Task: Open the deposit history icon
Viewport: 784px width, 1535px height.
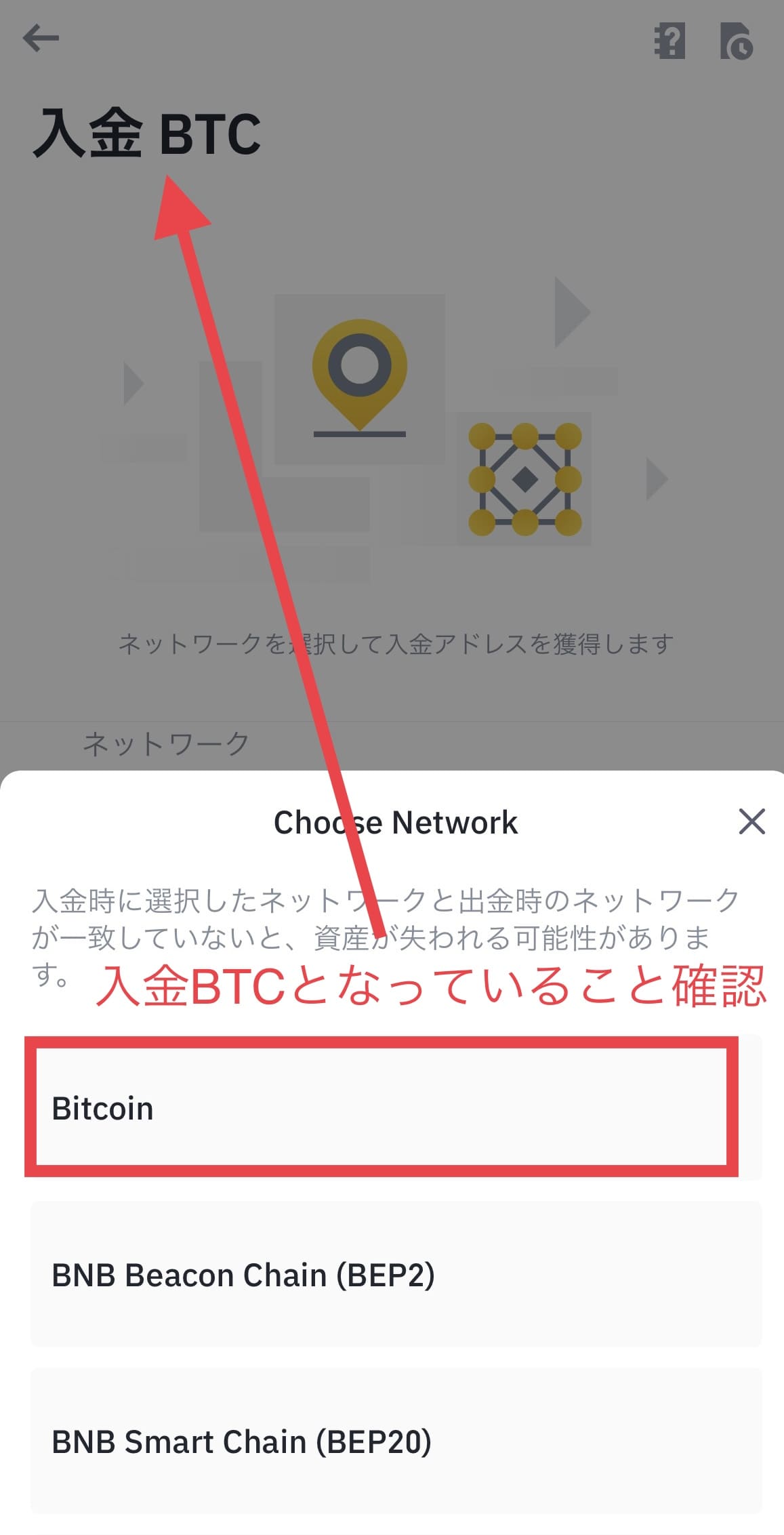Action: pos(736,41)
